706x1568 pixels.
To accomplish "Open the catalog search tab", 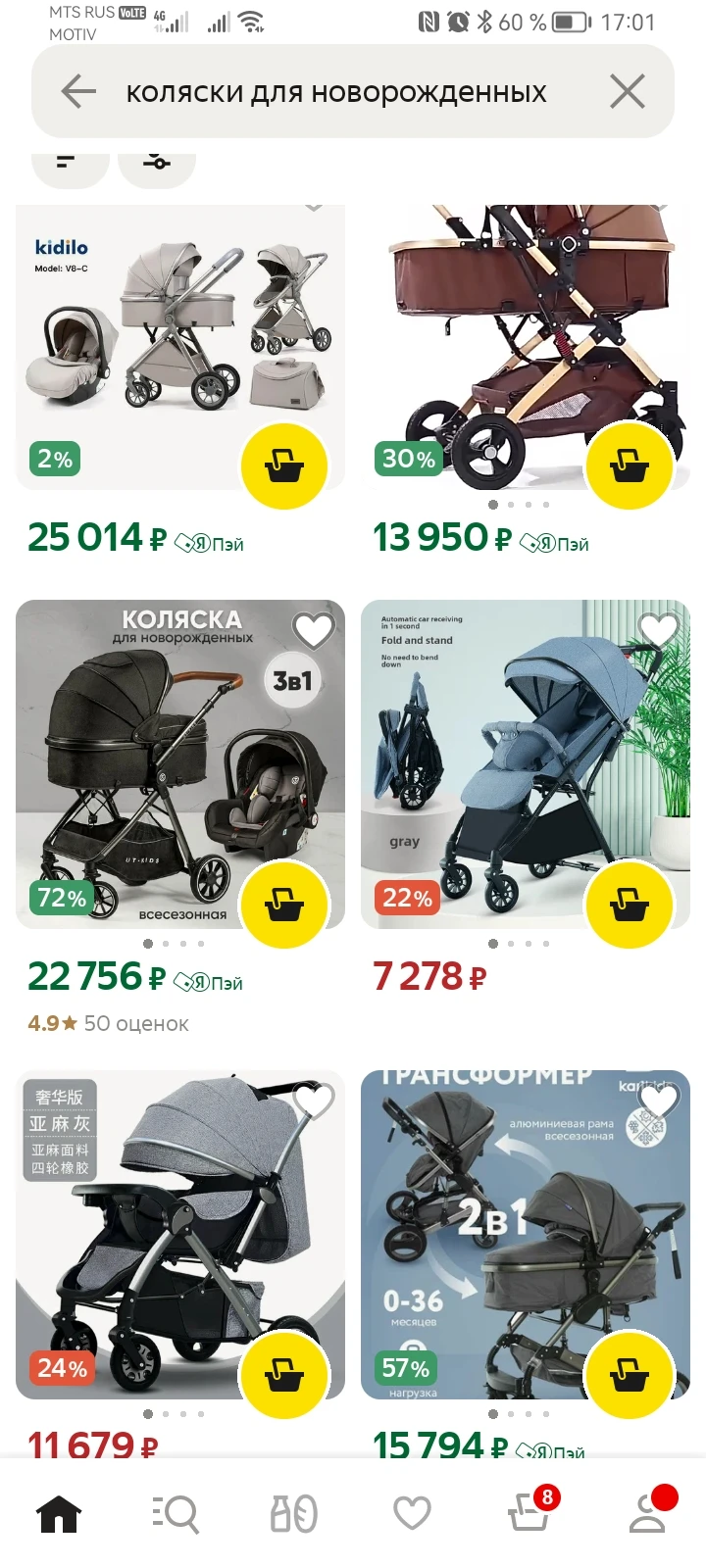I will coord(176,1514).
